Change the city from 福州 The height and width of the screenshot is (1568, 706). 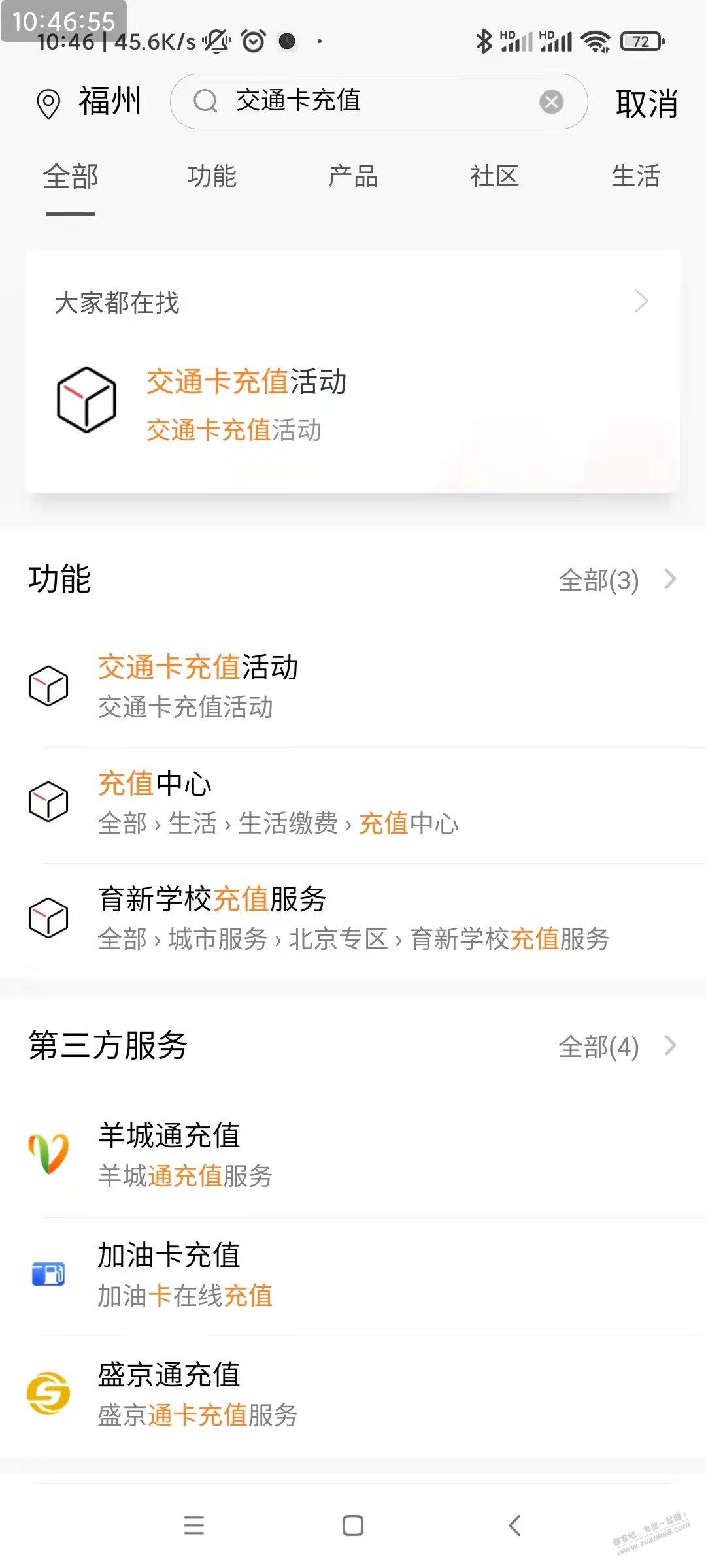click(x=90, y=103)
